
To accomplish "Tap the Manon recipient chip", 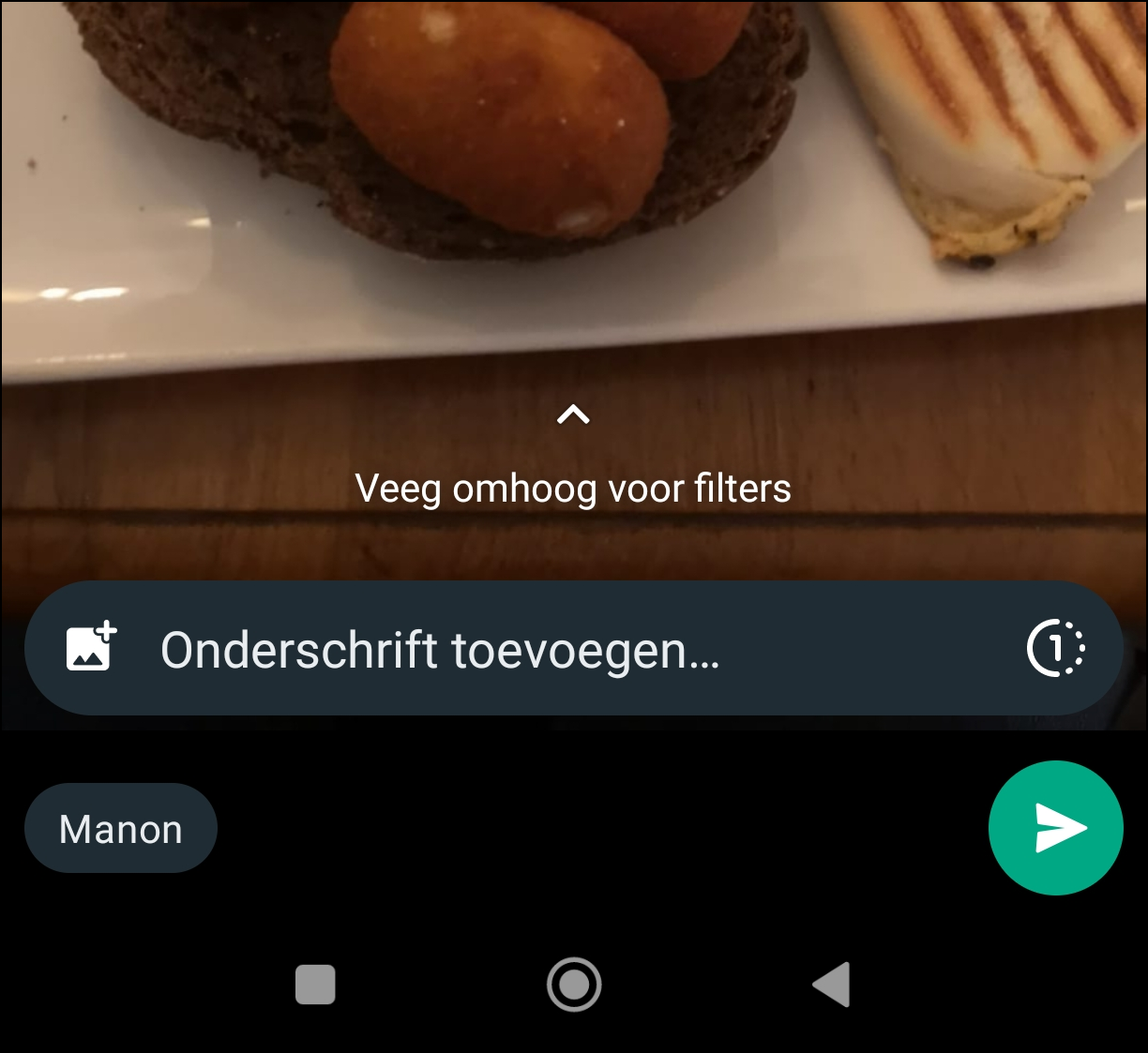I will [x=121, y=829].
